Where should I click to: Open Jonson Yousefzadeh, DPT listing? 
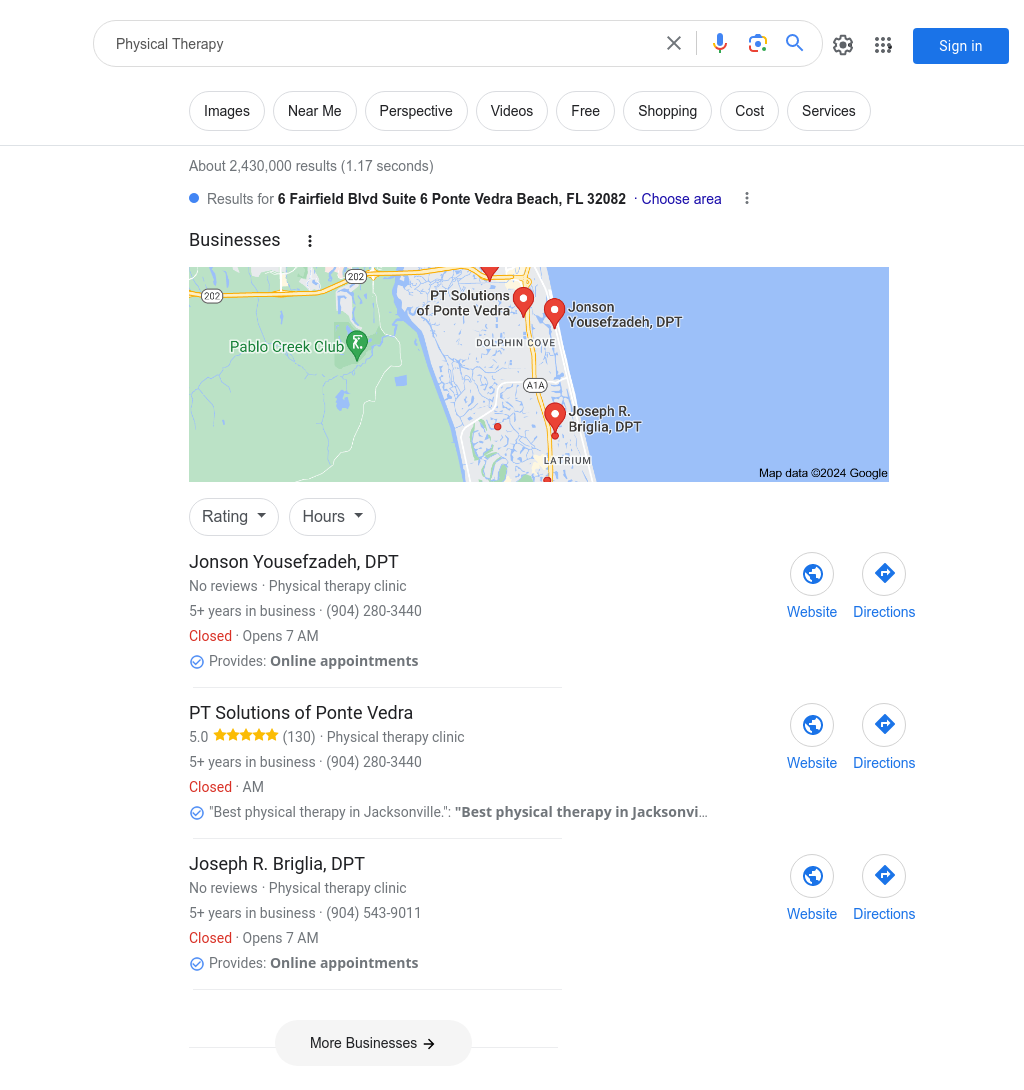click(294, 562)
